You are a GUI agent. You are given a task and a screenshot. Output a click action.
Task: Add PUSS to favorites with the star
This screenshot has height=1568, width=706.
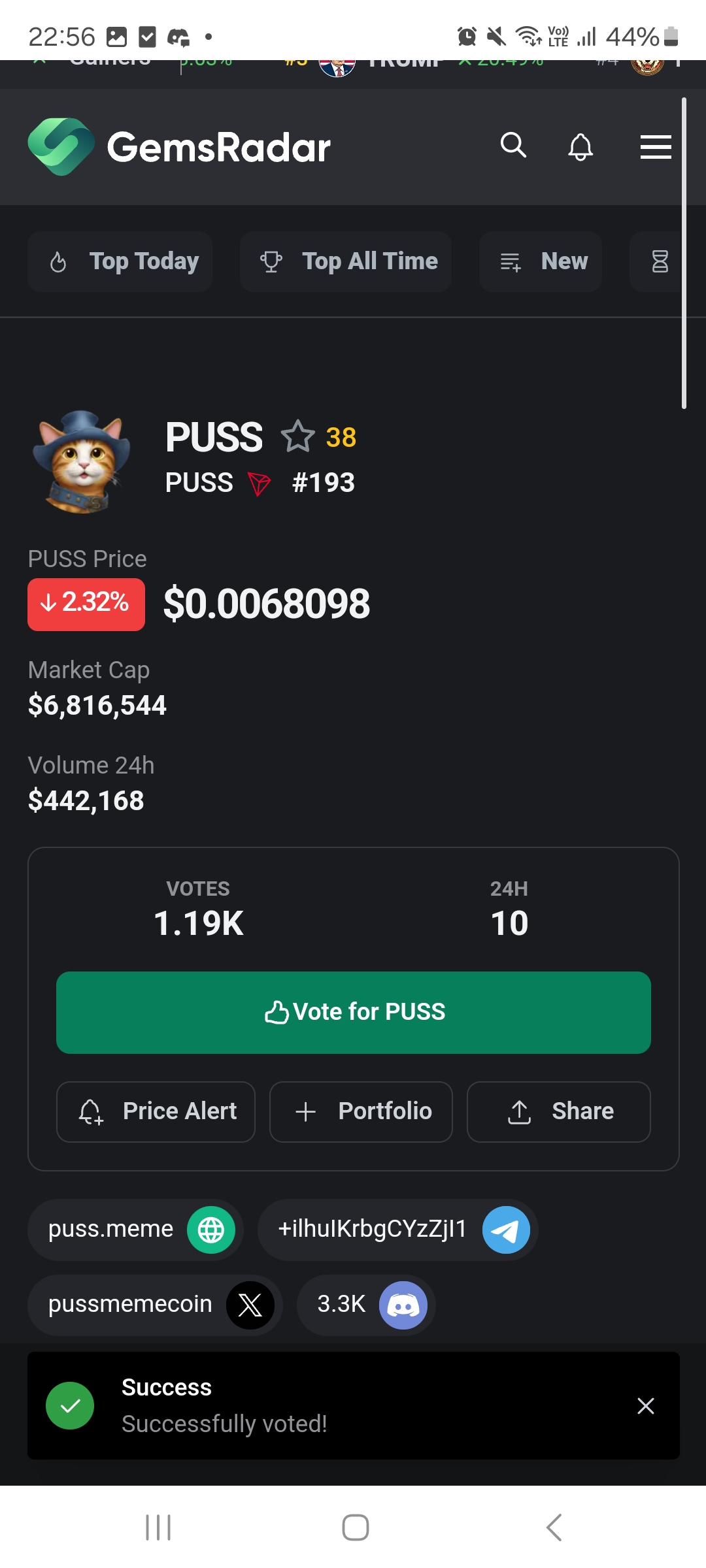[298, 436]
